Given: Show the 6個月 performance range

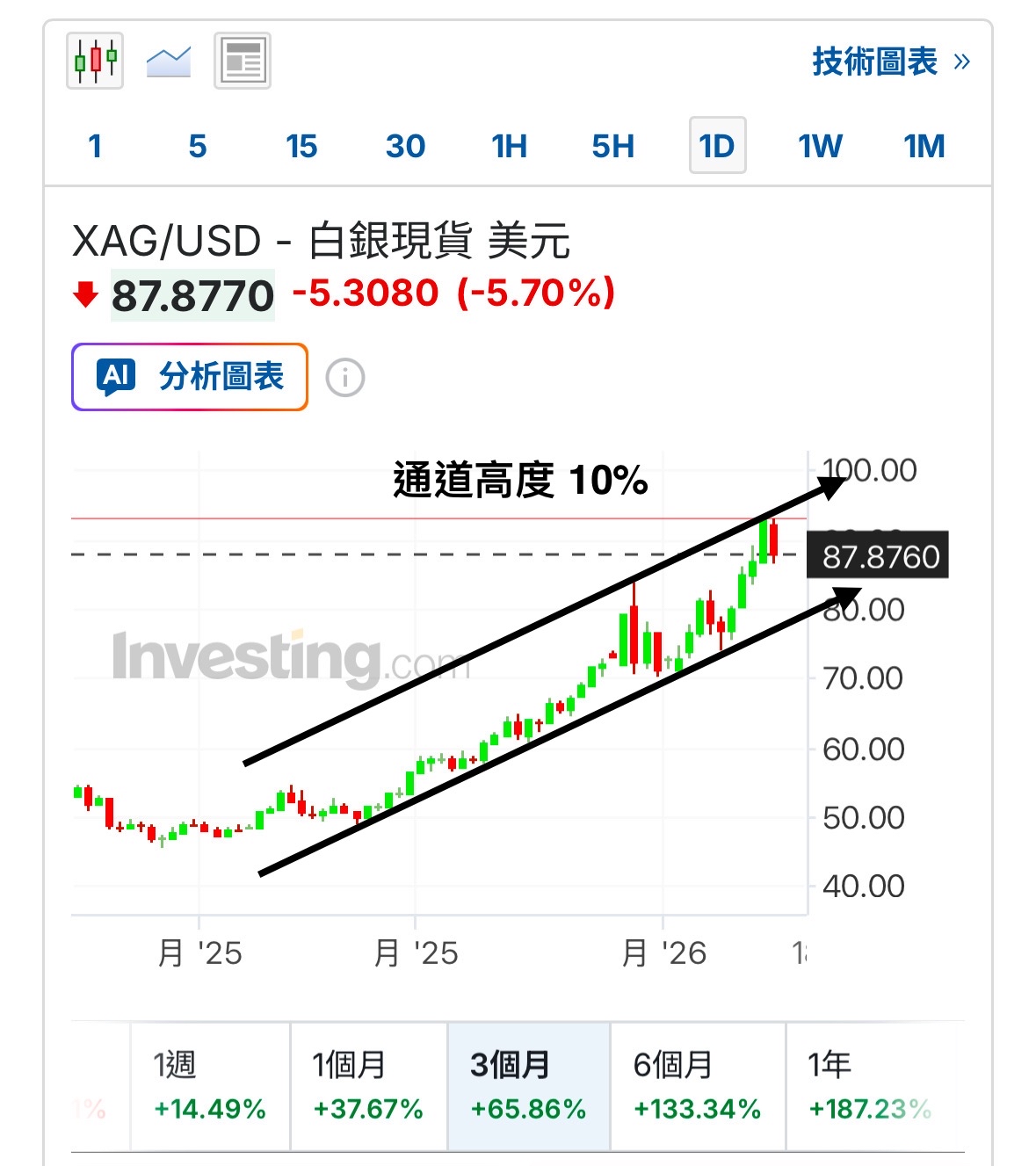Looking at the screenshot, I should 698,1086.
